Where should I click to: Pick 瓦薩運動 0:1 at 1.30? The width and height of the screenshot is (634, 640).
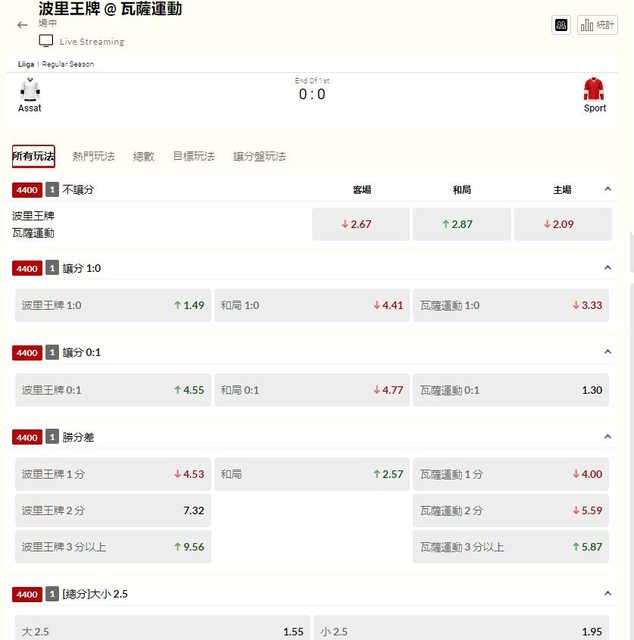510,390
